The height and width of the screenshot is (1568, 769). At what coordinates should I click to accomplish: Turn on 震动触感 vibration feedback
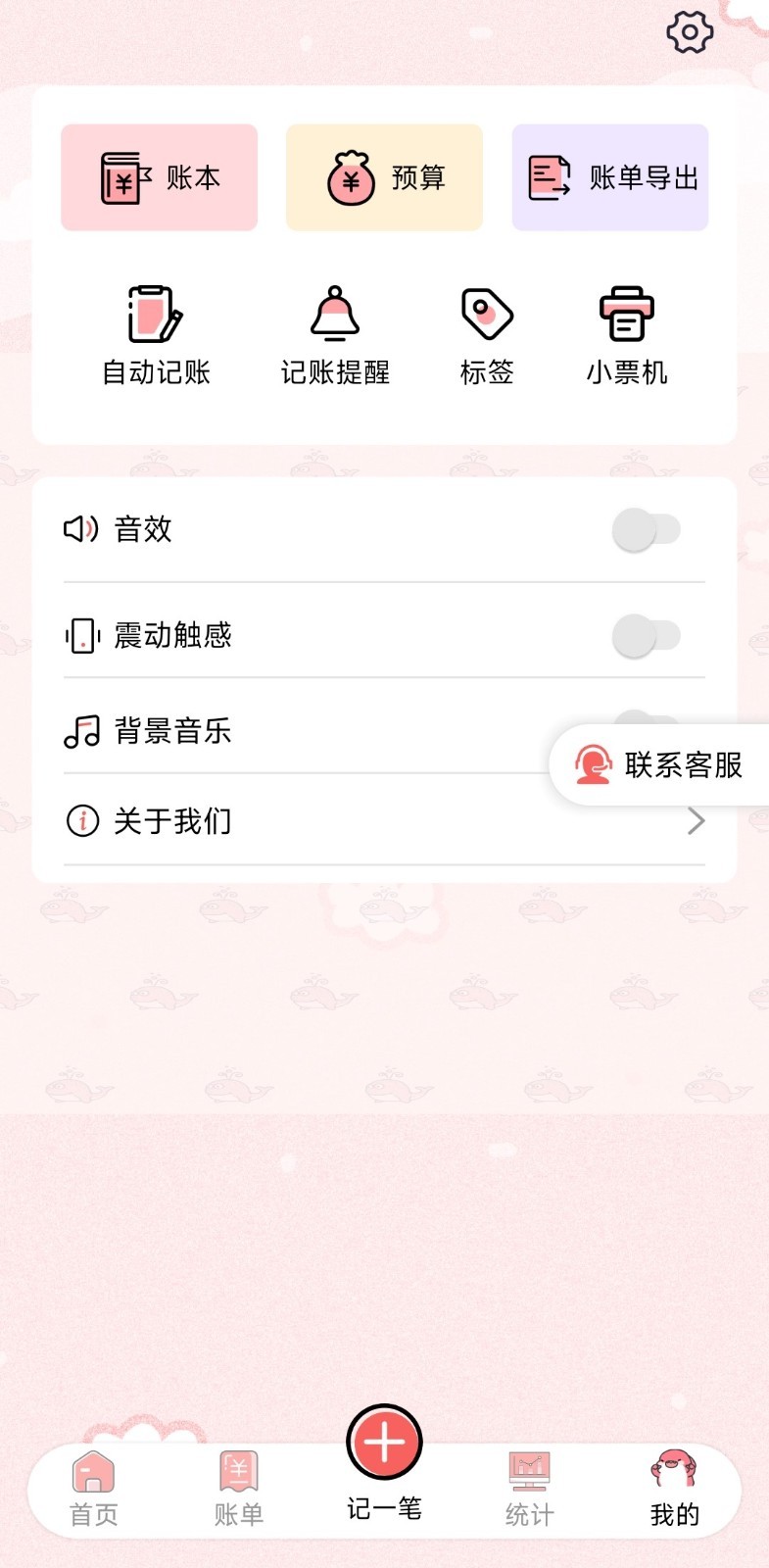tap(647, 635)
